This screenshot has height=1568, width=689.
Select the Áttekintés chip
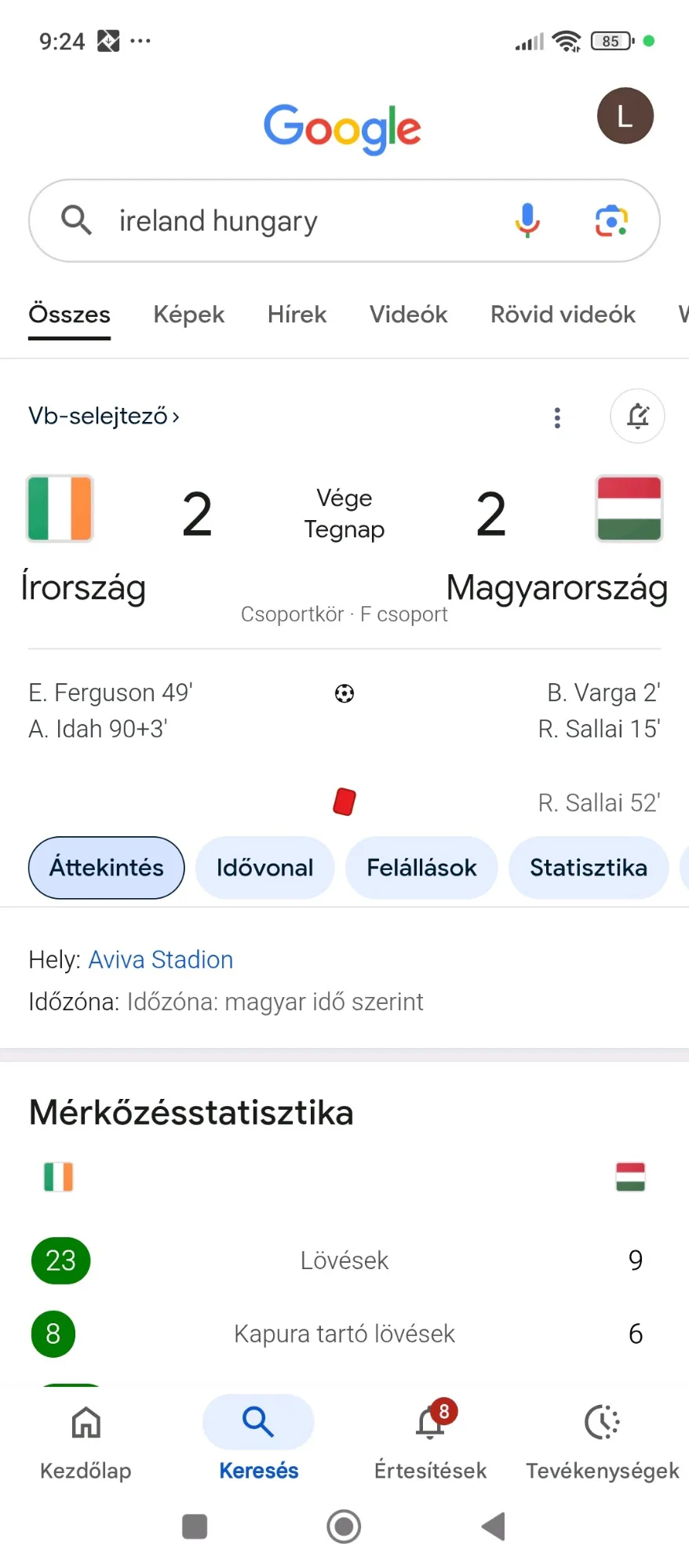(107, 868)
